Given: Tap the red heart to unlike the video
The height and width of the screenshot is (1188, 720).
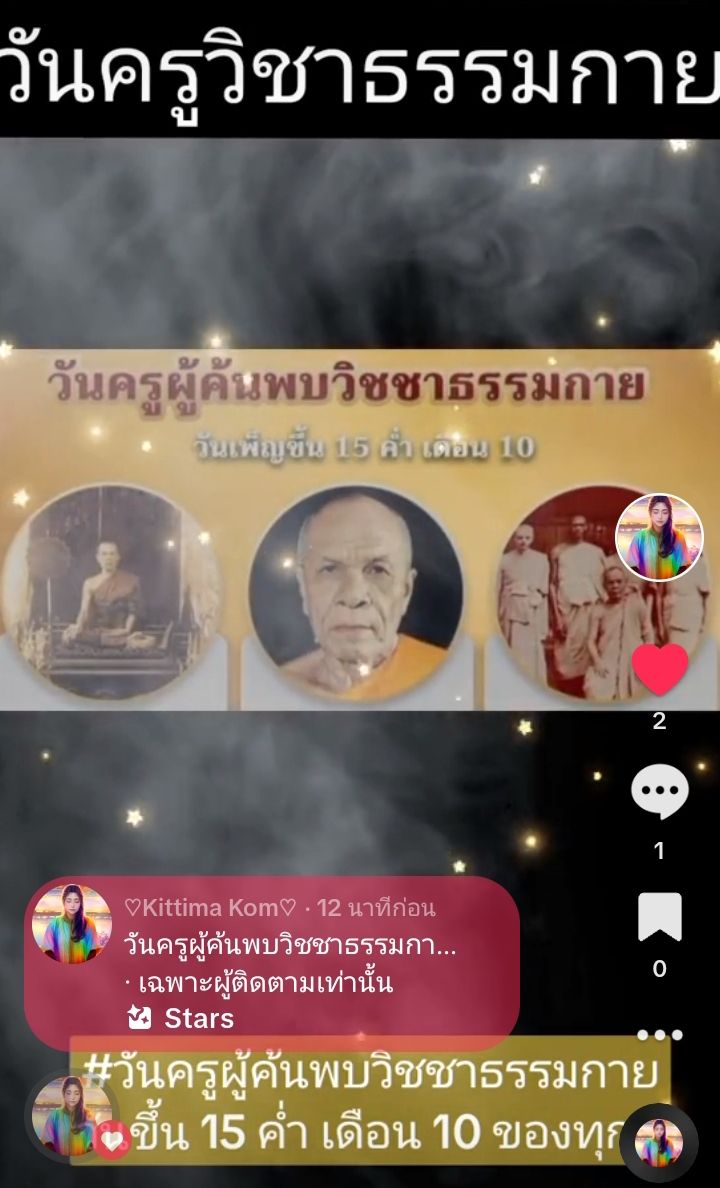Looking at the screenshot, I should pos(660,669).
